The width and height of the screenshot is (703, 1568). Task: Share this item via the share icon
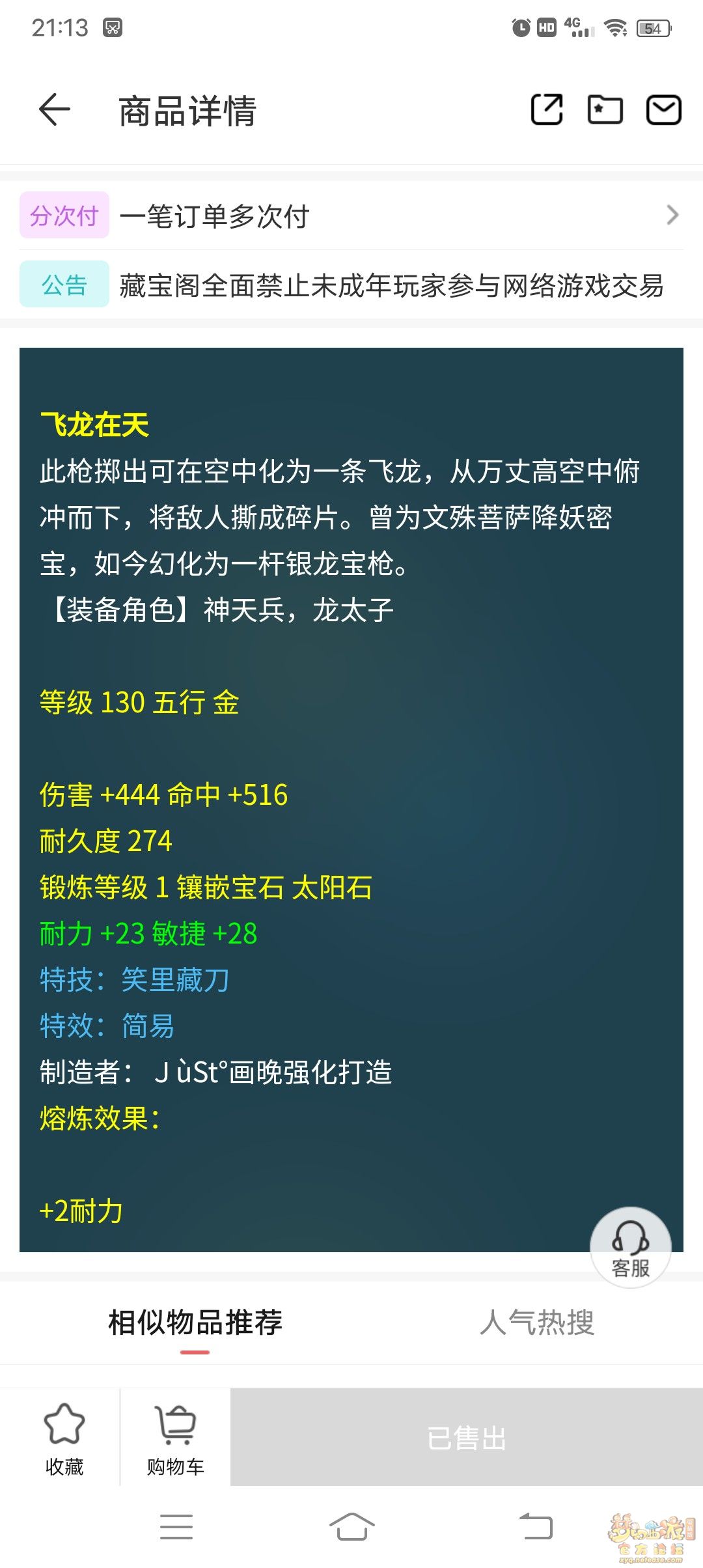pos(547,109)
